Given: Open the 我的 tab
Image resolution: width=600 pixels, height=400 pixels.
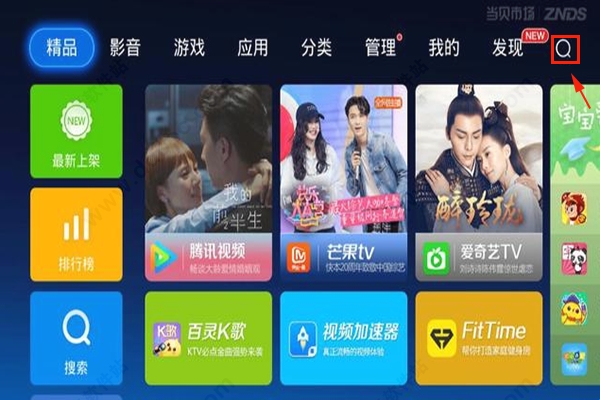Looking at the screenshot, I should click(x=443, y=47).
